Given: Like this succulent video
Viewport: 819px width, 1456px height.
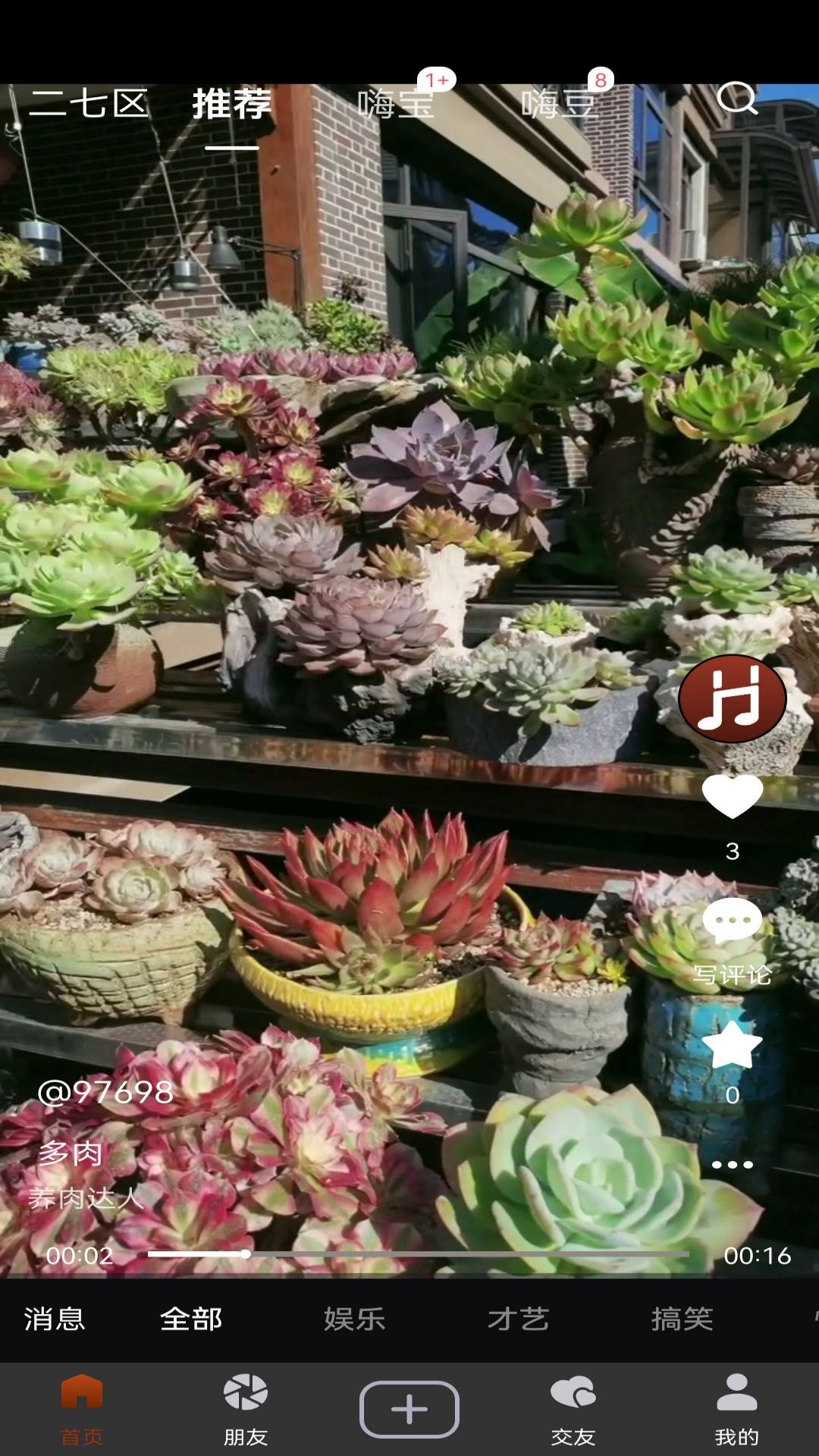Looking at the screenshot, I should (732, 796).
